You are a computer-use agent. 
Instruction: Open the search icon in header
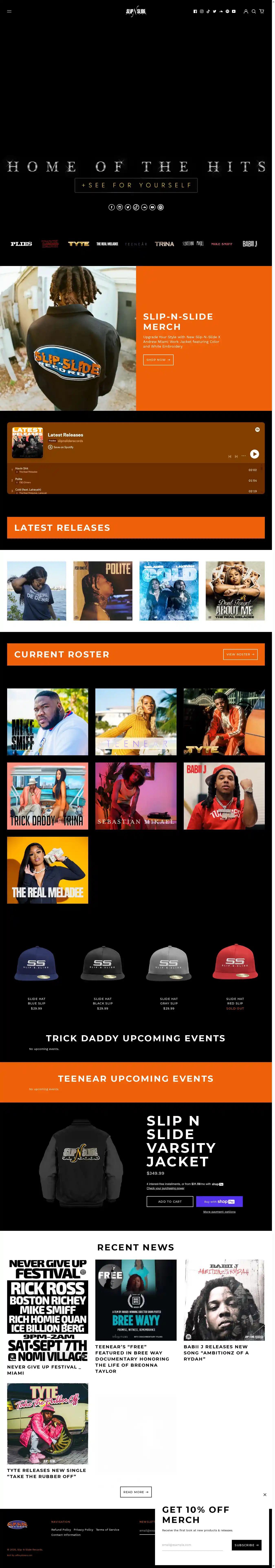pos(254,11)
